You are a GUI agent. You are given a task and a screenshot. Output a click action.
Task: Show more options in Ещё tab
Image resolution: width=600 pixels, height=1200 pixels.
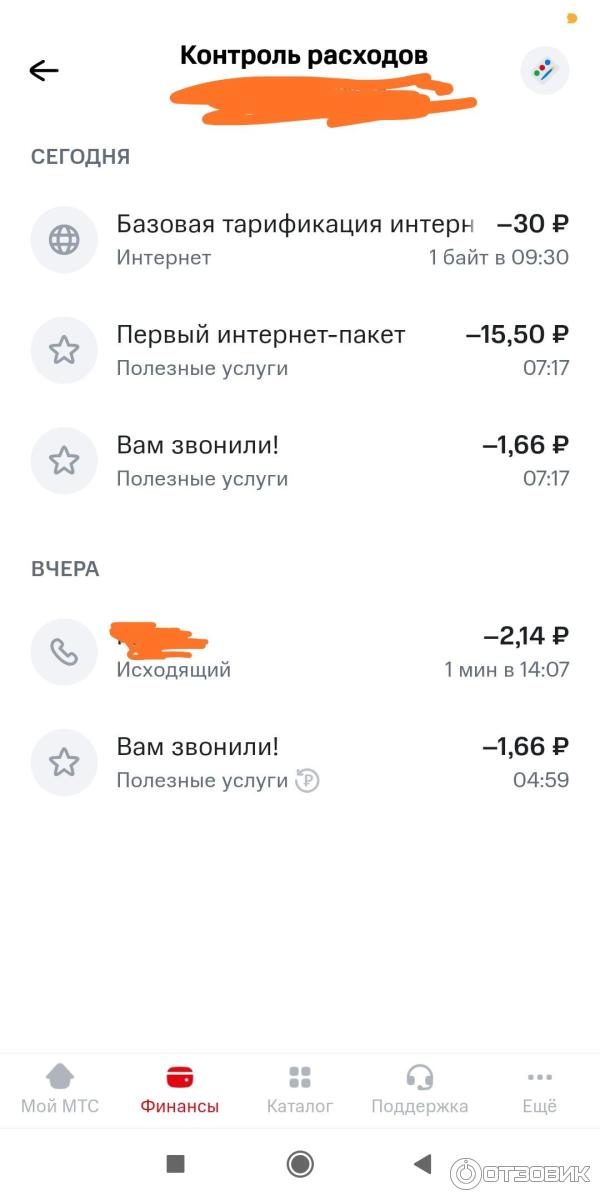(x=539, y=1089)
